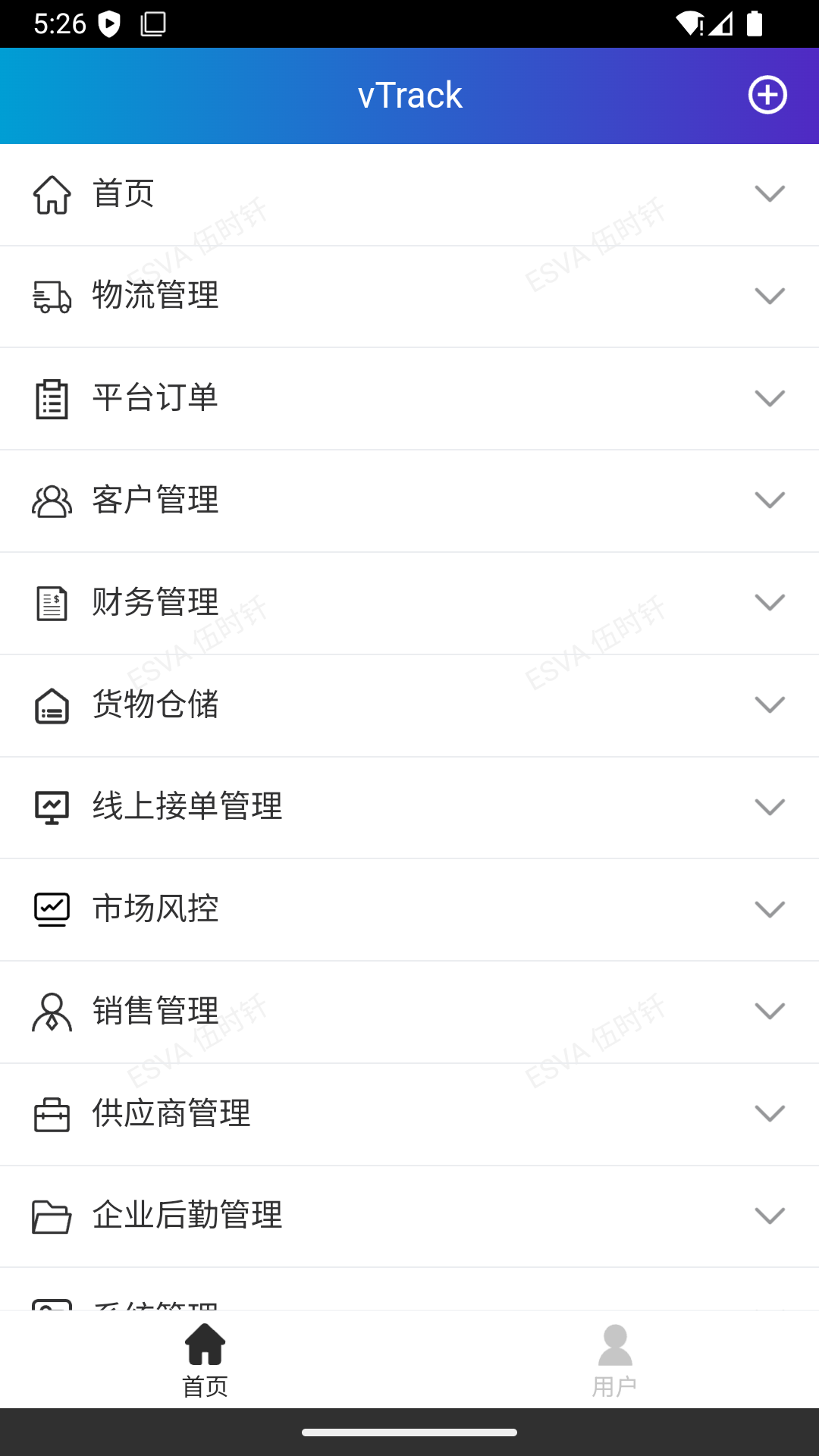Click the warehouse icon beside 货物仓储

tap(51, 705)
